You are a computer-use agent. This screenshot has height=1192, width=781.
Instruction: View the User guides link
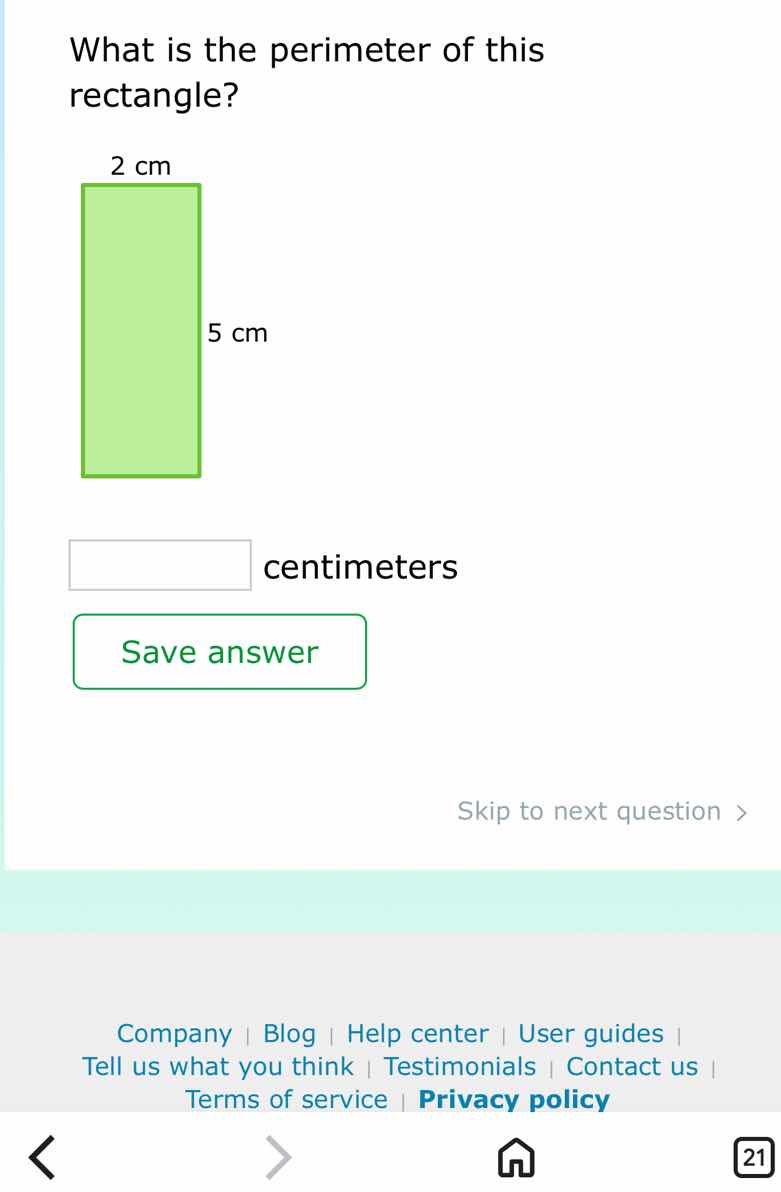[590, 1033]
